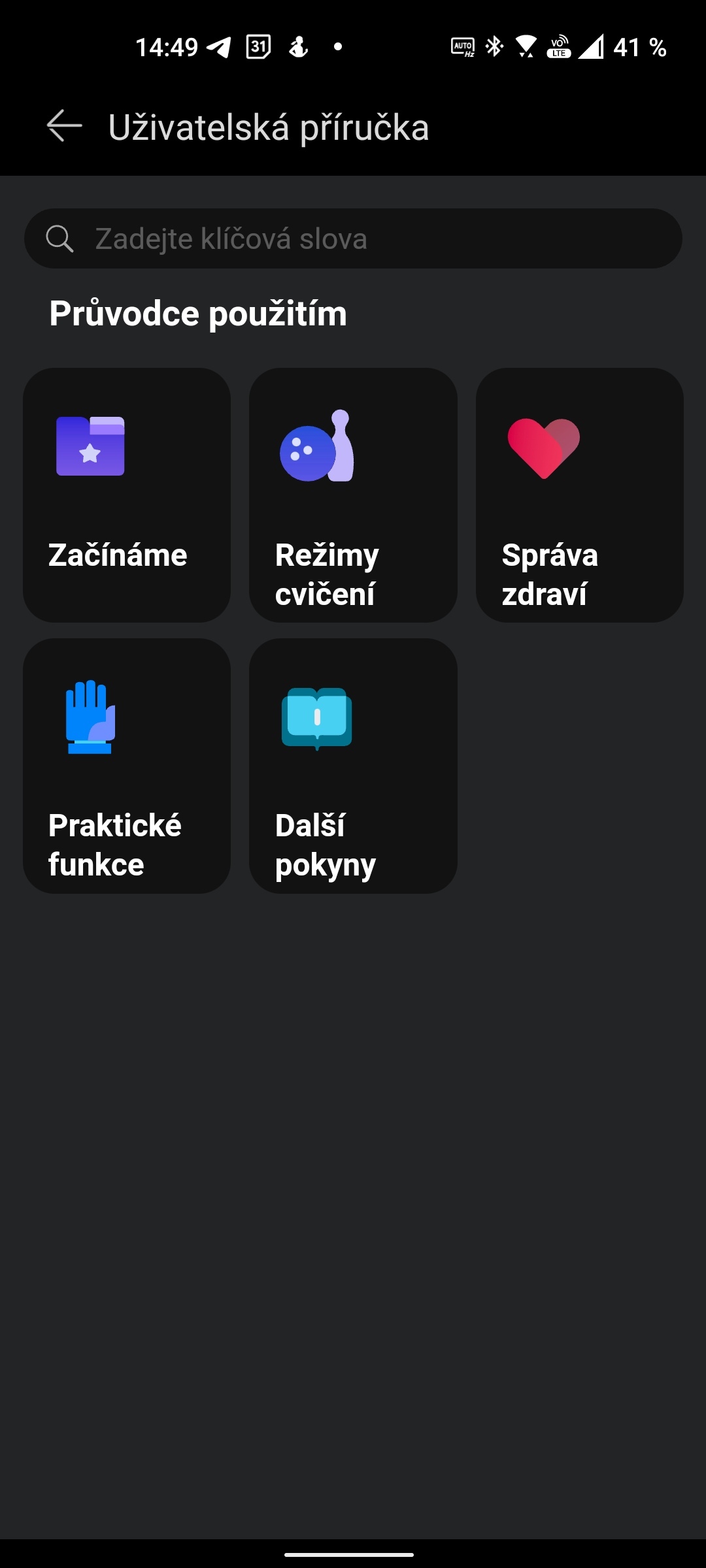The width and height of the screenshot is (706, 1568).
Task: Open the Začínáme guide card
Action: [127, 495]
